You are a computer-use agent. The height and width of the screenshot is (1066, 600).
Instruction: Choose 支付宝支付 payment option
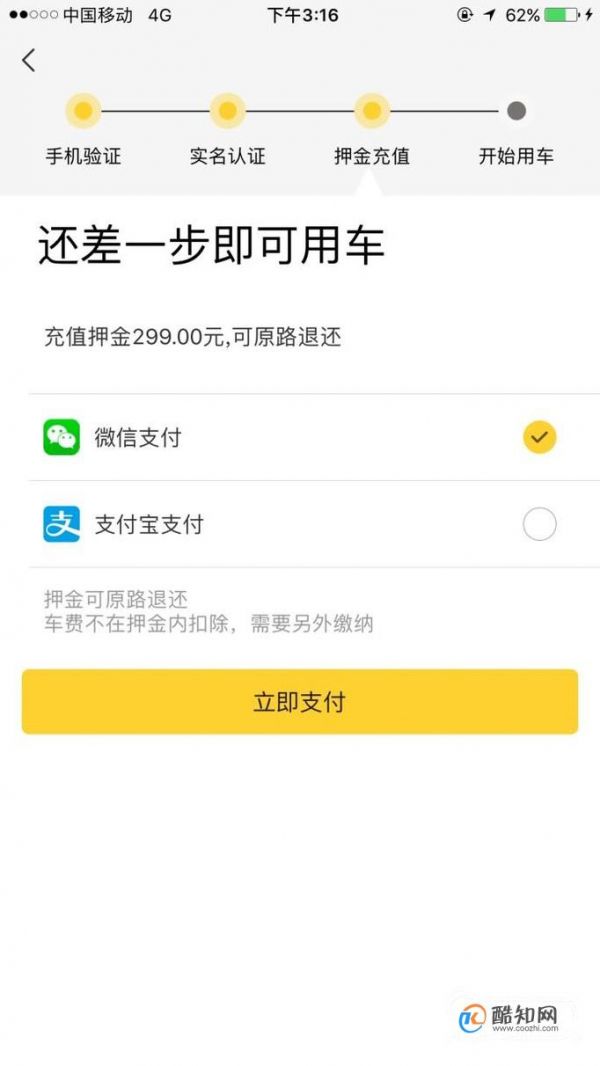539,524
